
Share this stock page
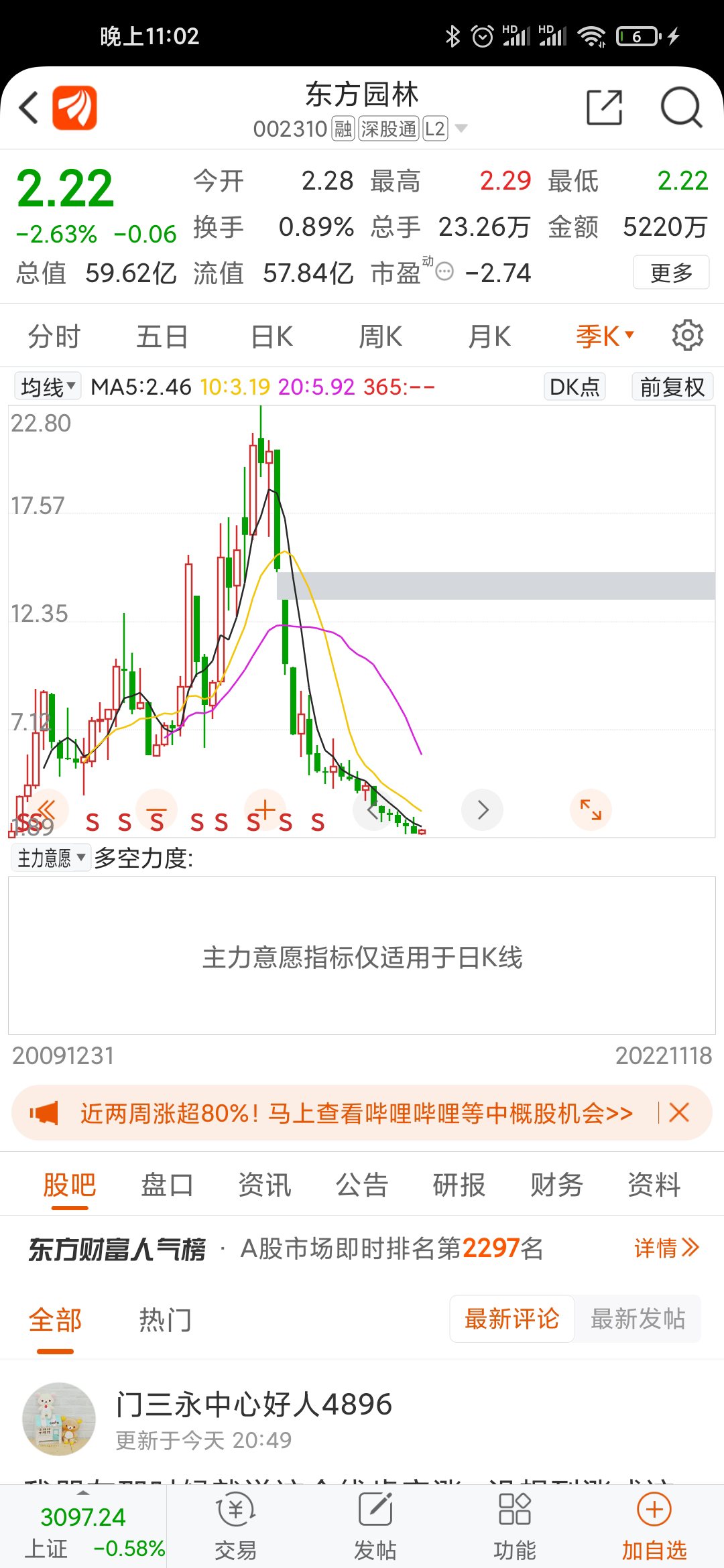pyautogui.click(x=604, y=108)
